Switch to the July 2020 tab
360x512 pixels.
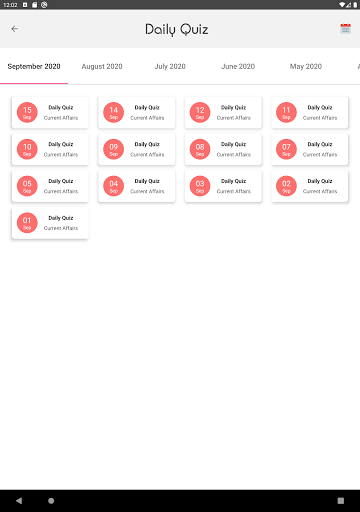[170, 66]
